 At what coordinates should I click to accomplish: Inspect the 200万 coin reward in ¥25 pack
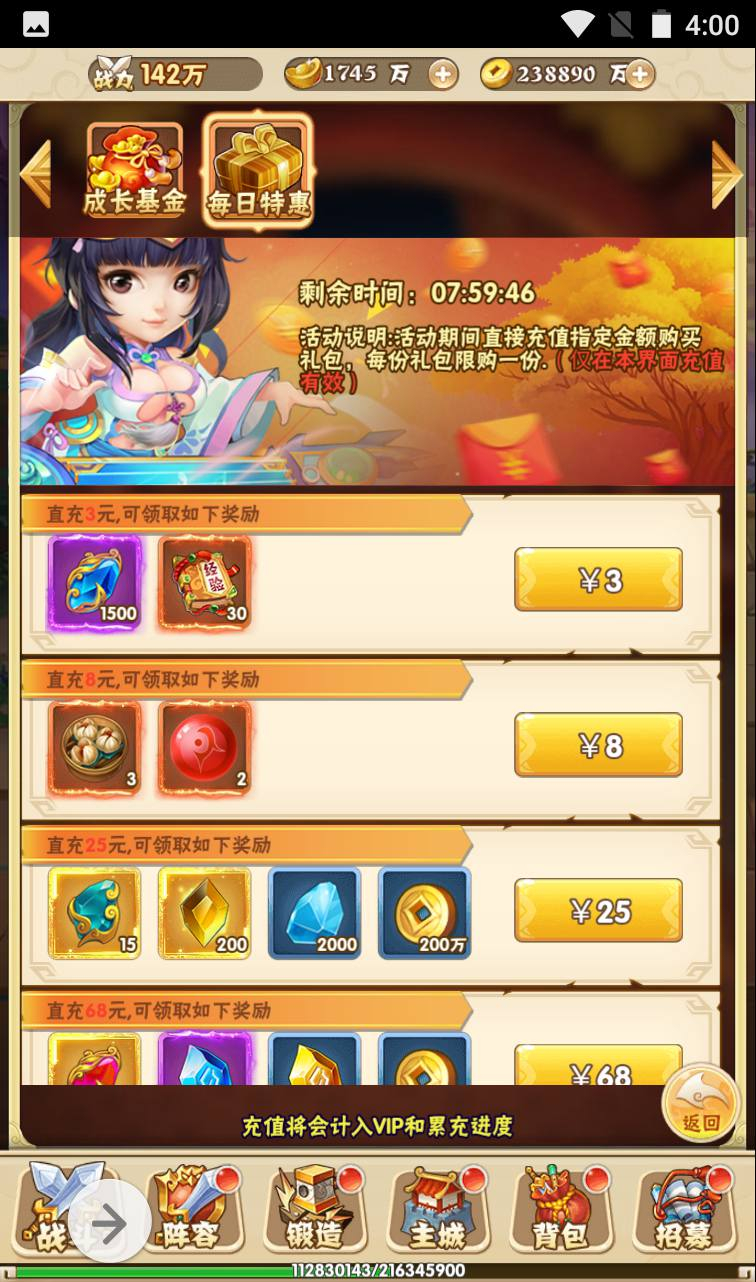click(424, 913)
